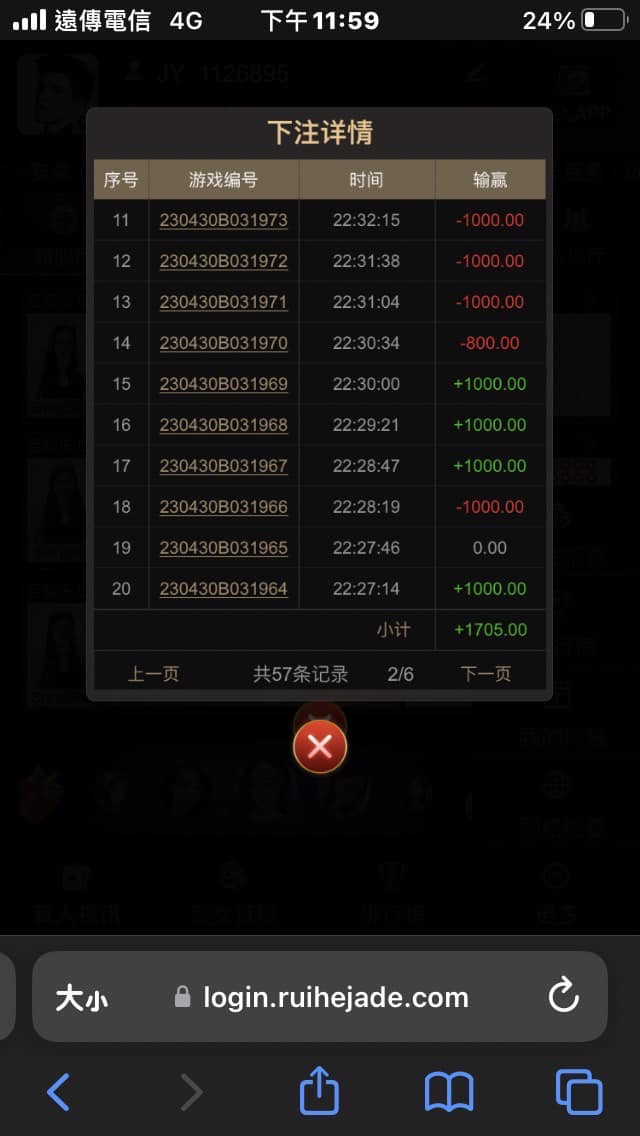Open game number 230430B031972
This screenshot has height=1136, width=640.
click(223, 261)
